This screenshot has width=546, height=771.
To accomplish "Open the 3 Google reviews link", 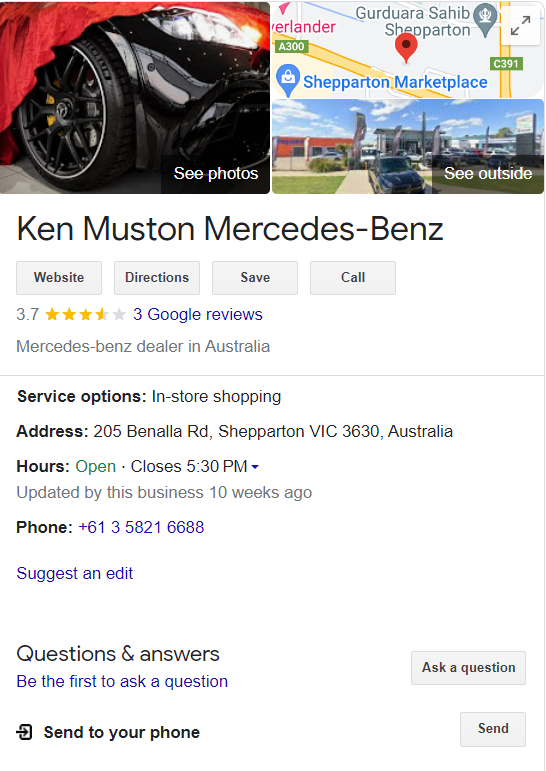I will (198, 314).
